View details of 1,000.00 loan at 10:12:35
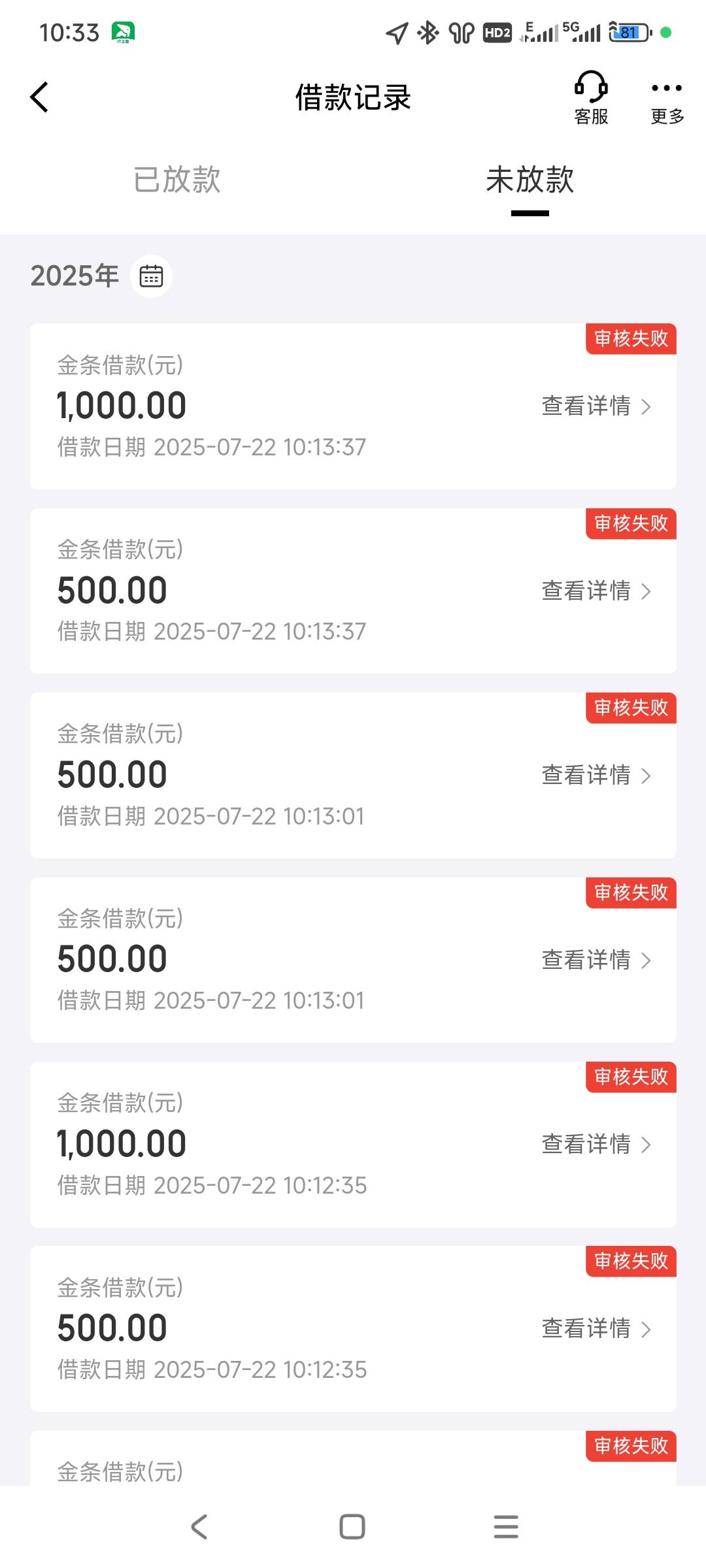Screen dimensions: 706x1568 tap(596, 1144)
